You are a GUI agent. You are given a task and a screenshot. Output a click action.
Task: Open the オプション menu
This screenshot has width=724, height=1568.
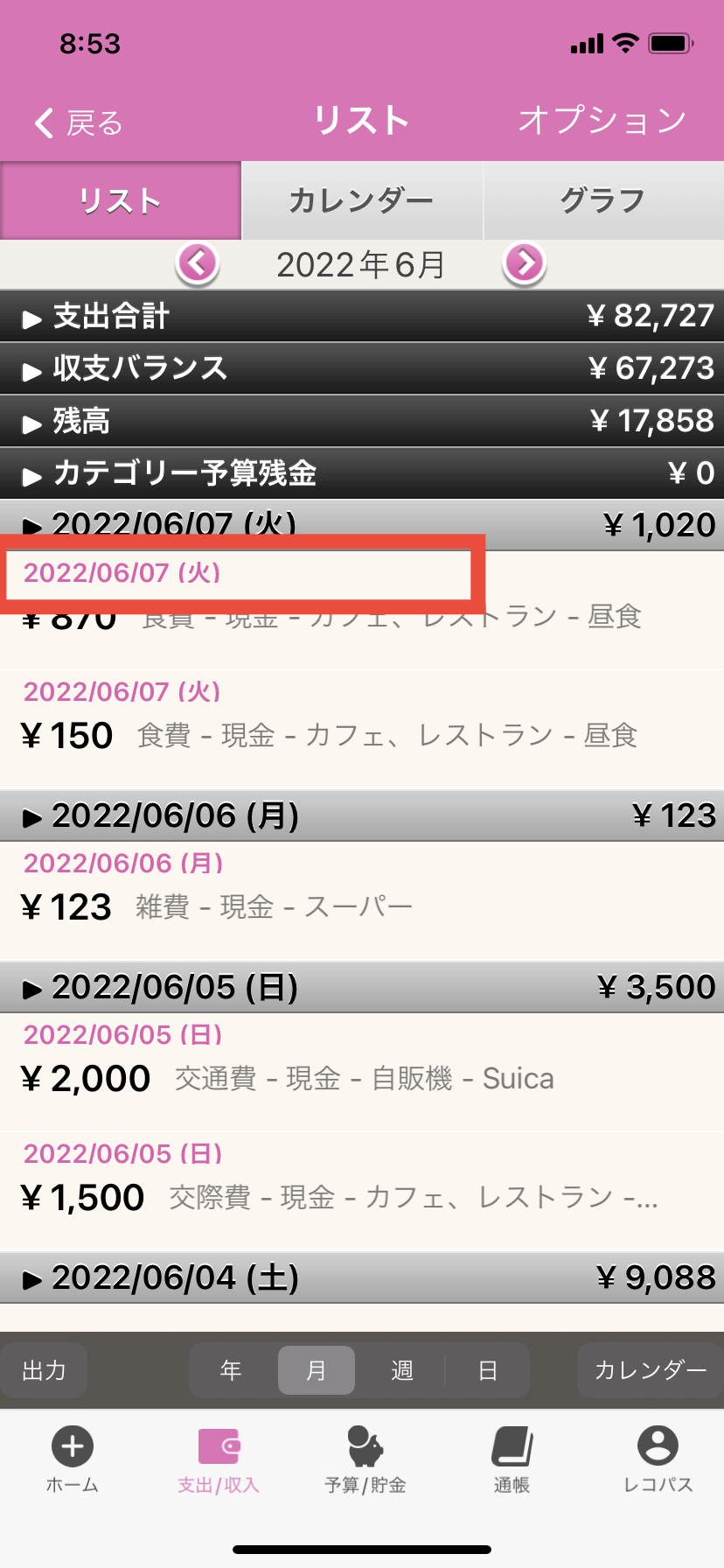point(602,122)
